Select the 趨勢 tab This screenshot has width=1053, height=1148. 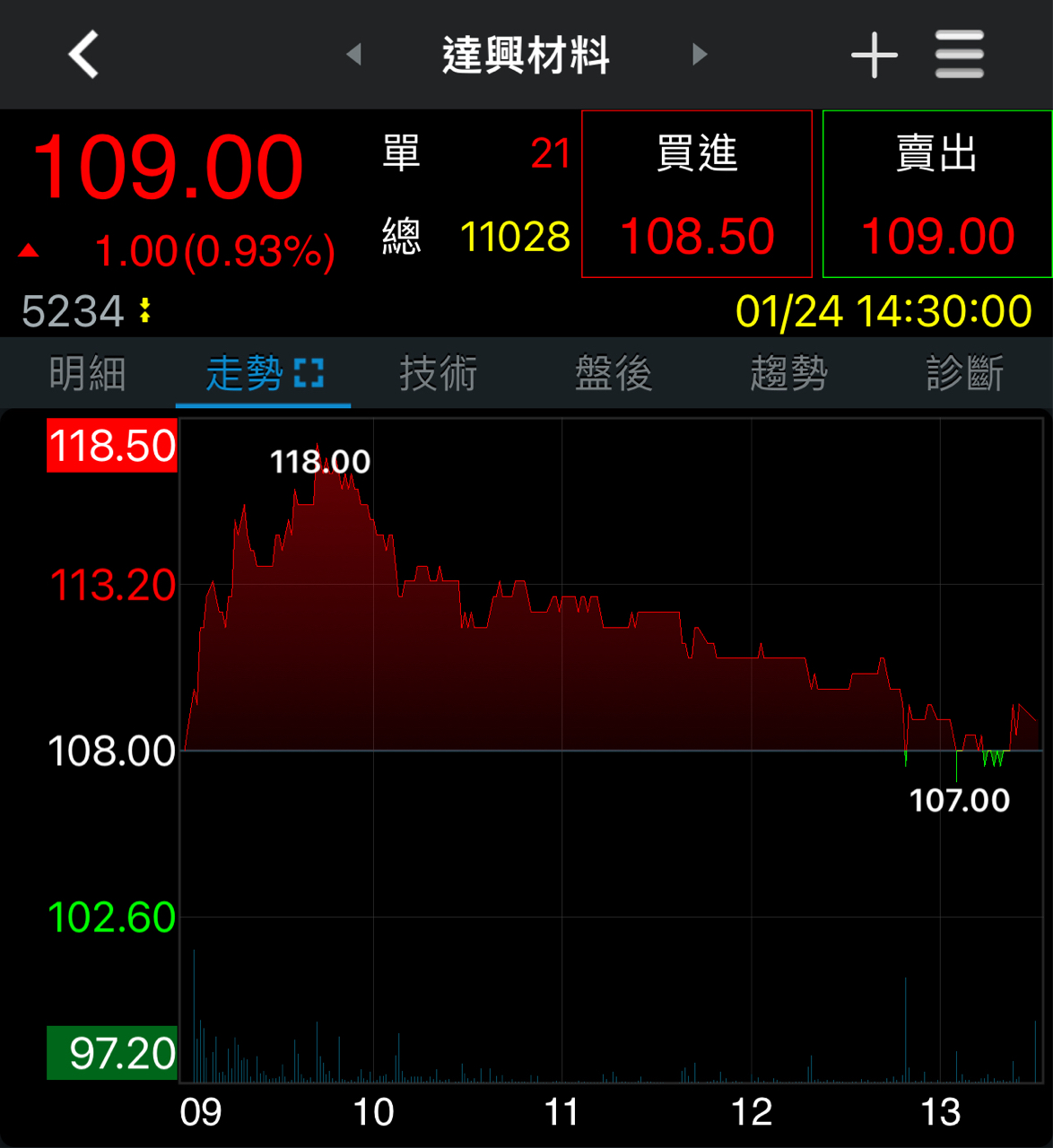(x=788, y=373)
